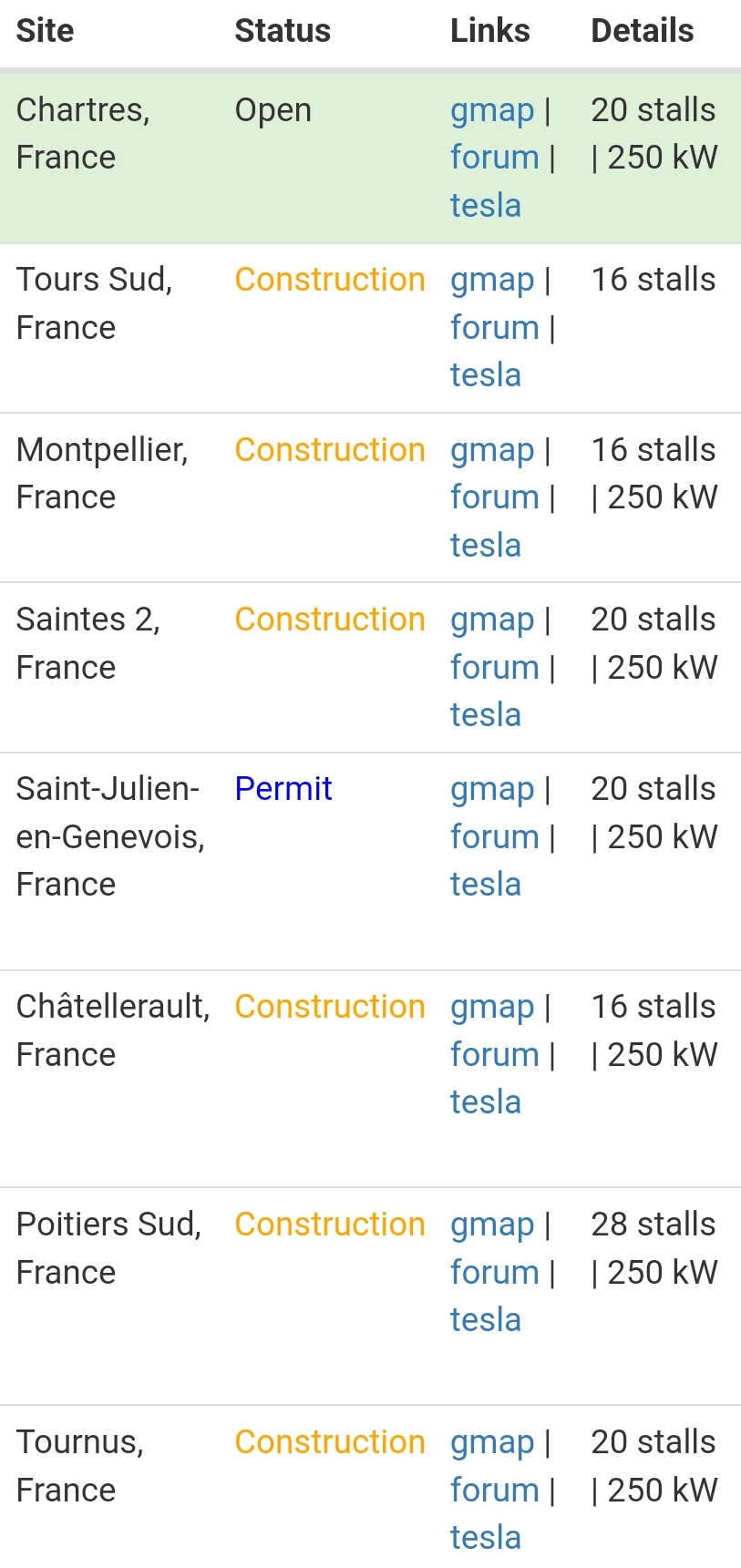Visit the tesla link for Tournus

coord(486,1538)
